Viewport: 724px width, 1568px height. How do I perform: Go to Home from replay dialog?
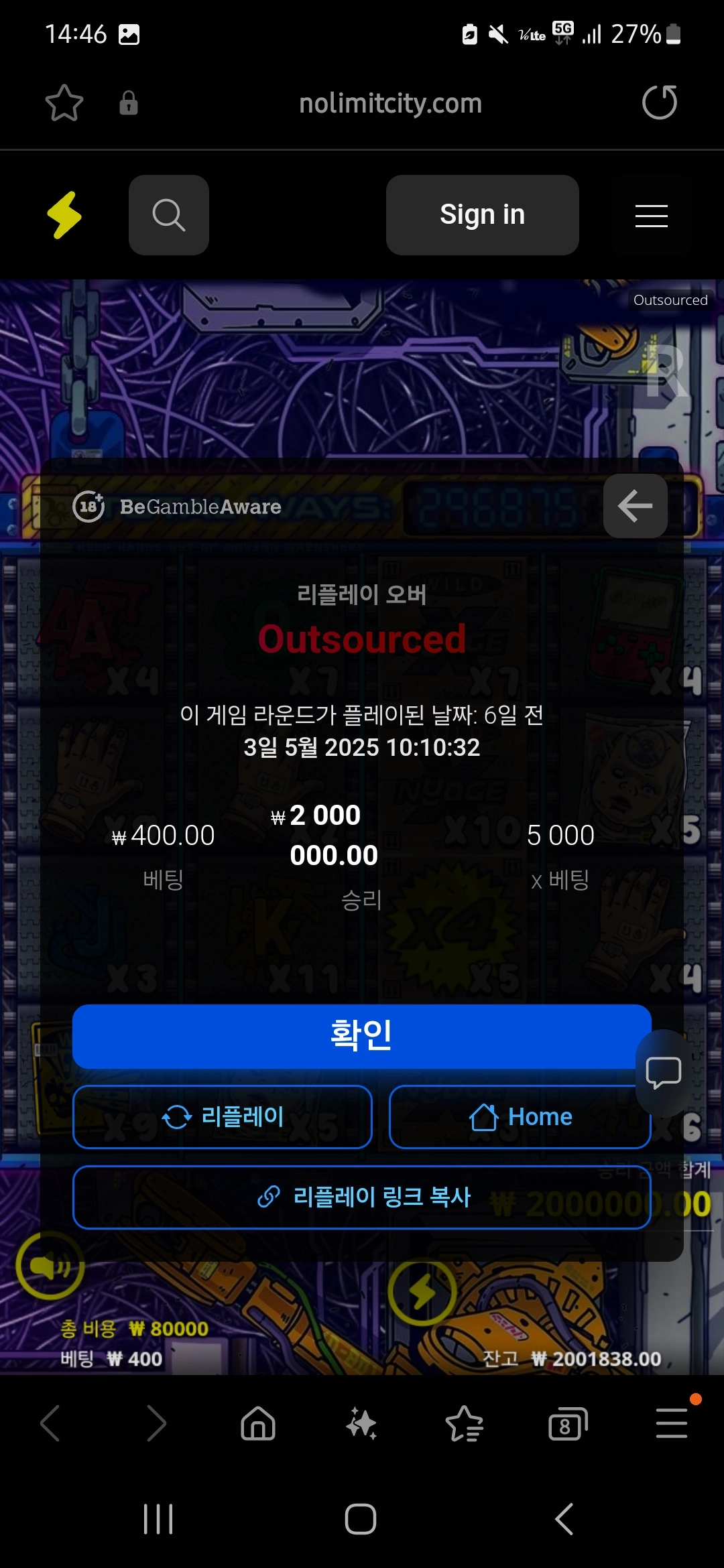[520, 1117]
